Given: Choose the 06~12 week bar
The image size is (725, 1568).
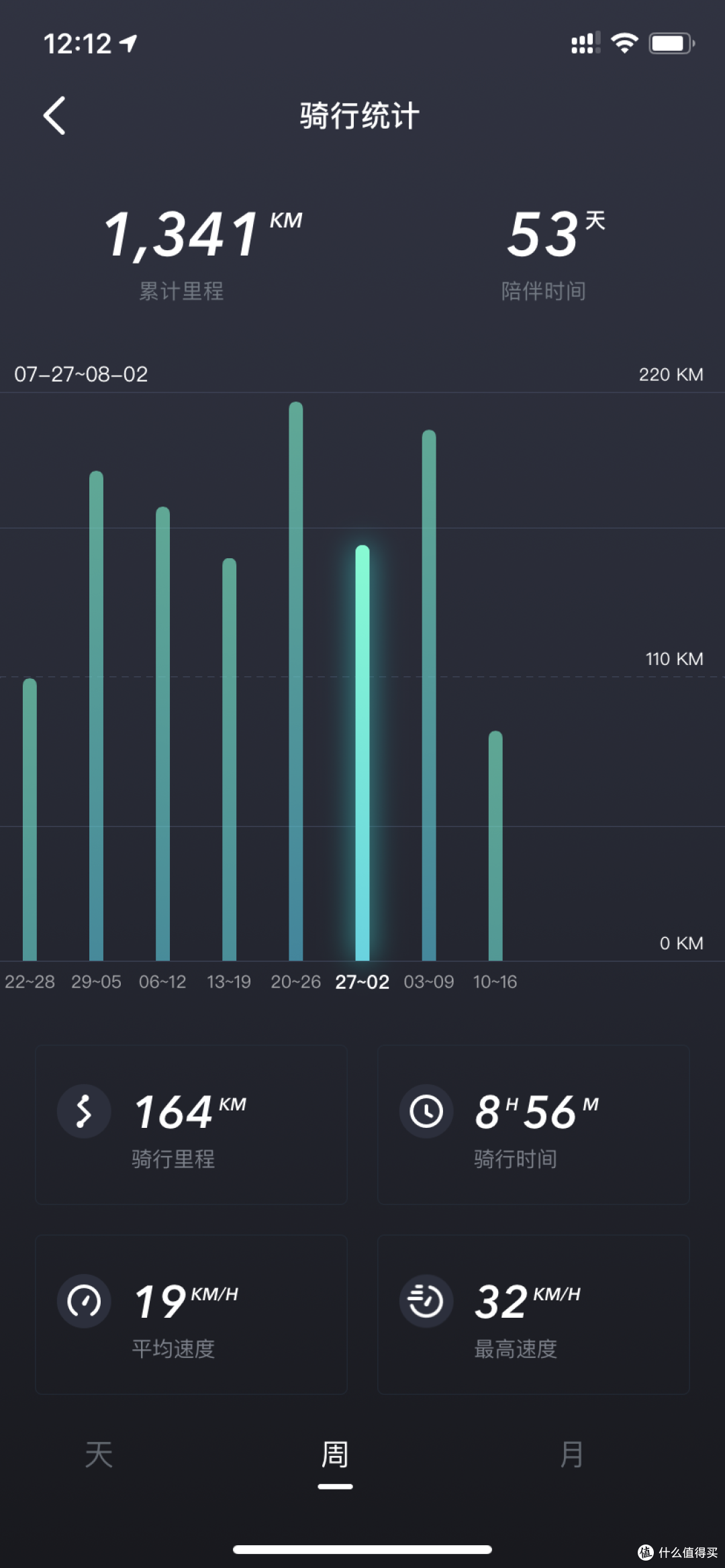Looking at the screenshot, I should tap(162, 734).
